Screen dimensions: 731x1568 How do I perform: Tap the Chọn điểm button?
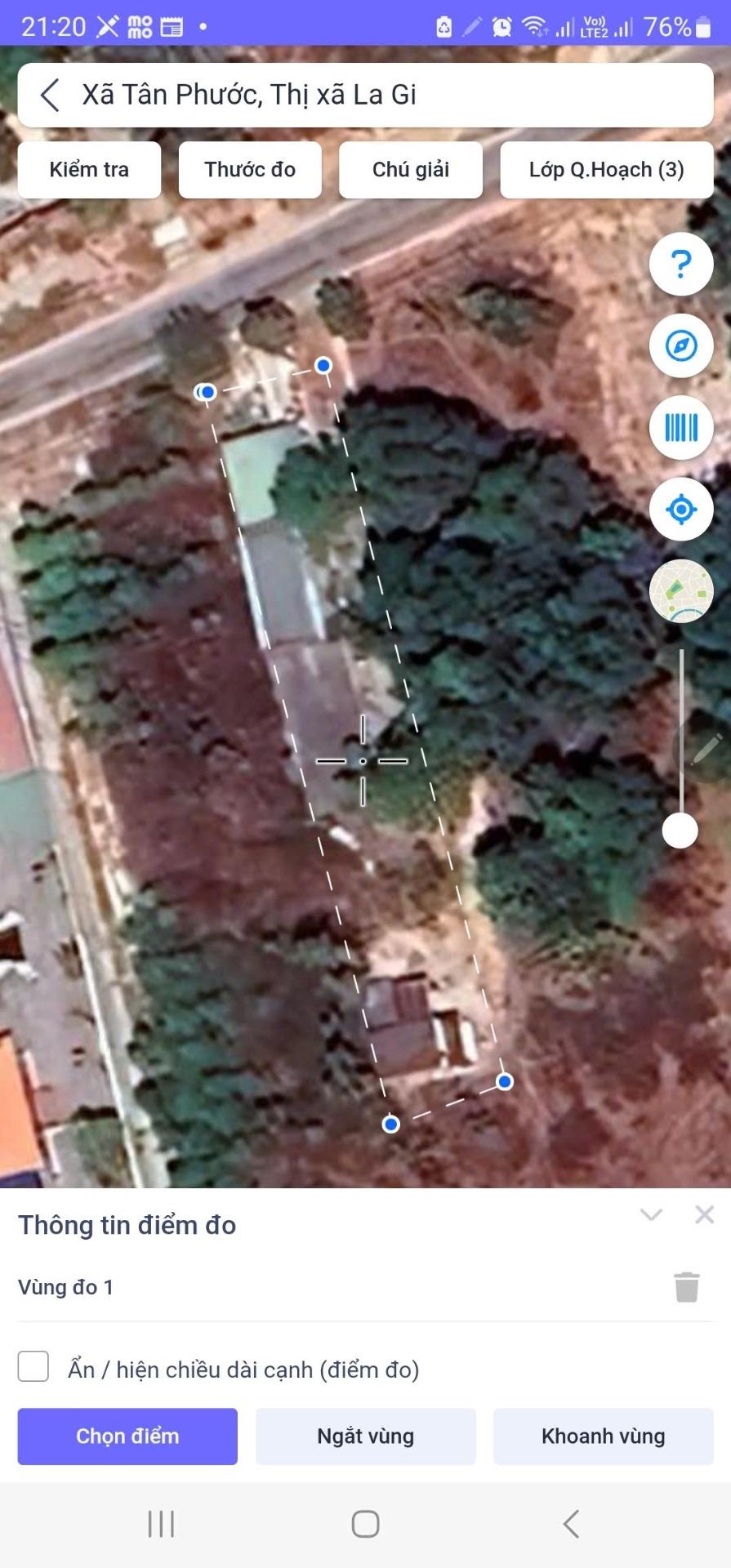coord(127,1437)
